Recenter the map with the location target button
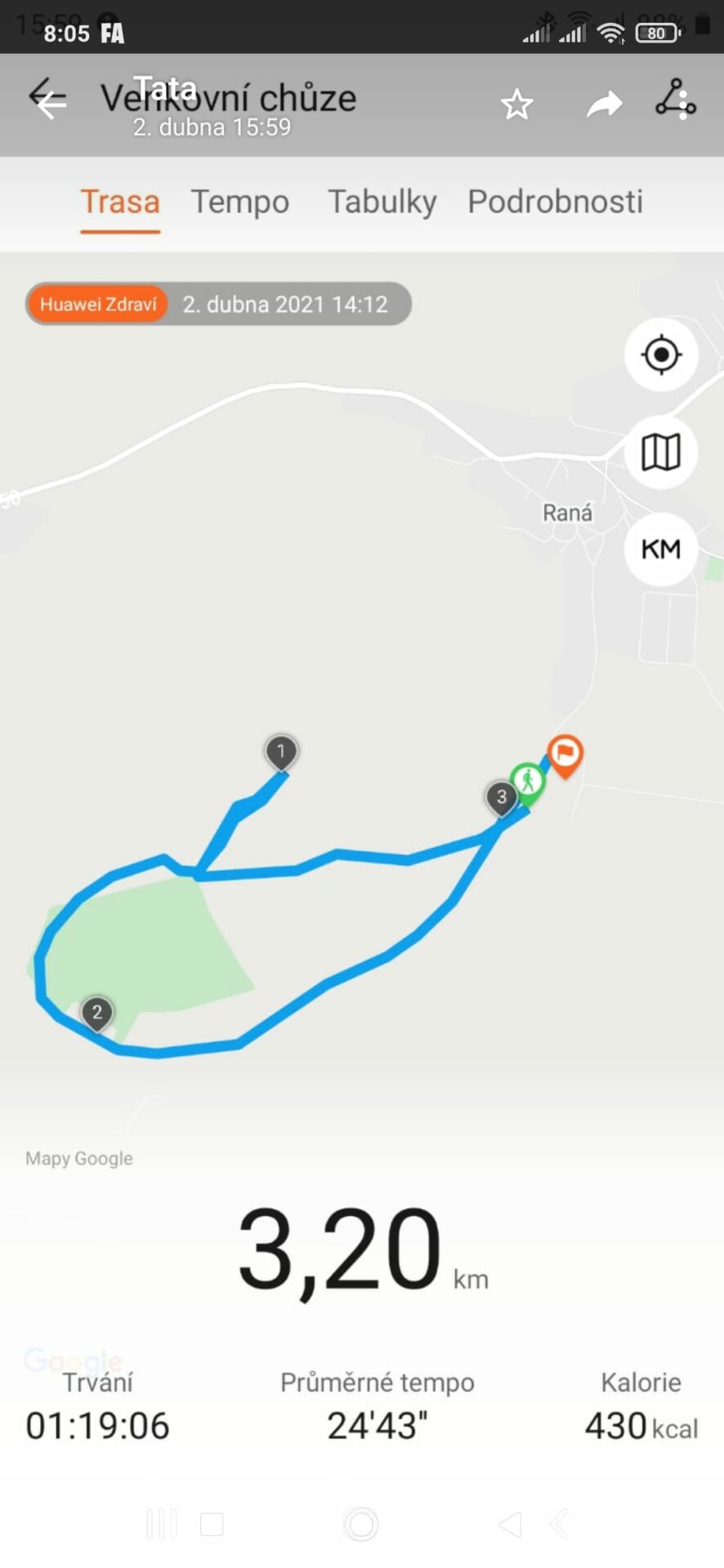 (660, 354)
